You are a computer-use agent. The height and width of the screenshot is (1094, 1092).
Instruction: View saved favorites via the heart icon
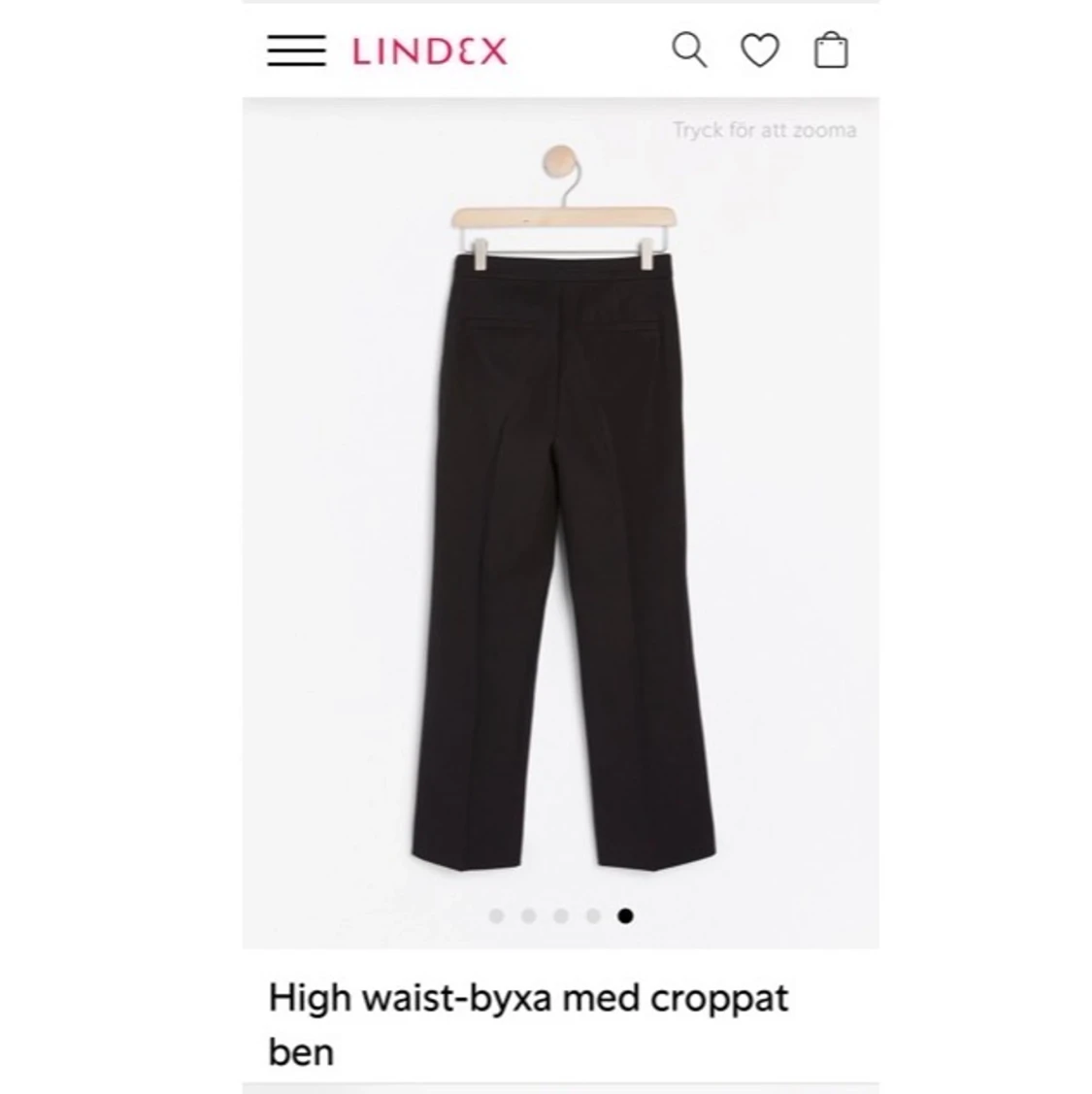click(759, 50)
